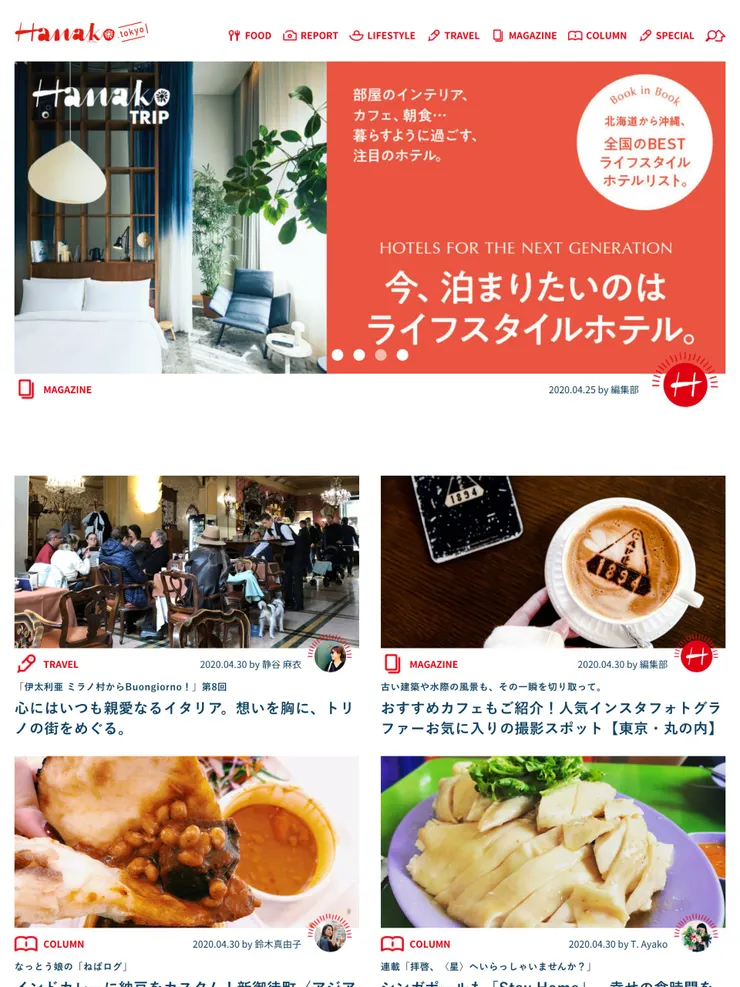740x987 pixels.
Task: Open the search icon in the header
Action: (715, 36)
